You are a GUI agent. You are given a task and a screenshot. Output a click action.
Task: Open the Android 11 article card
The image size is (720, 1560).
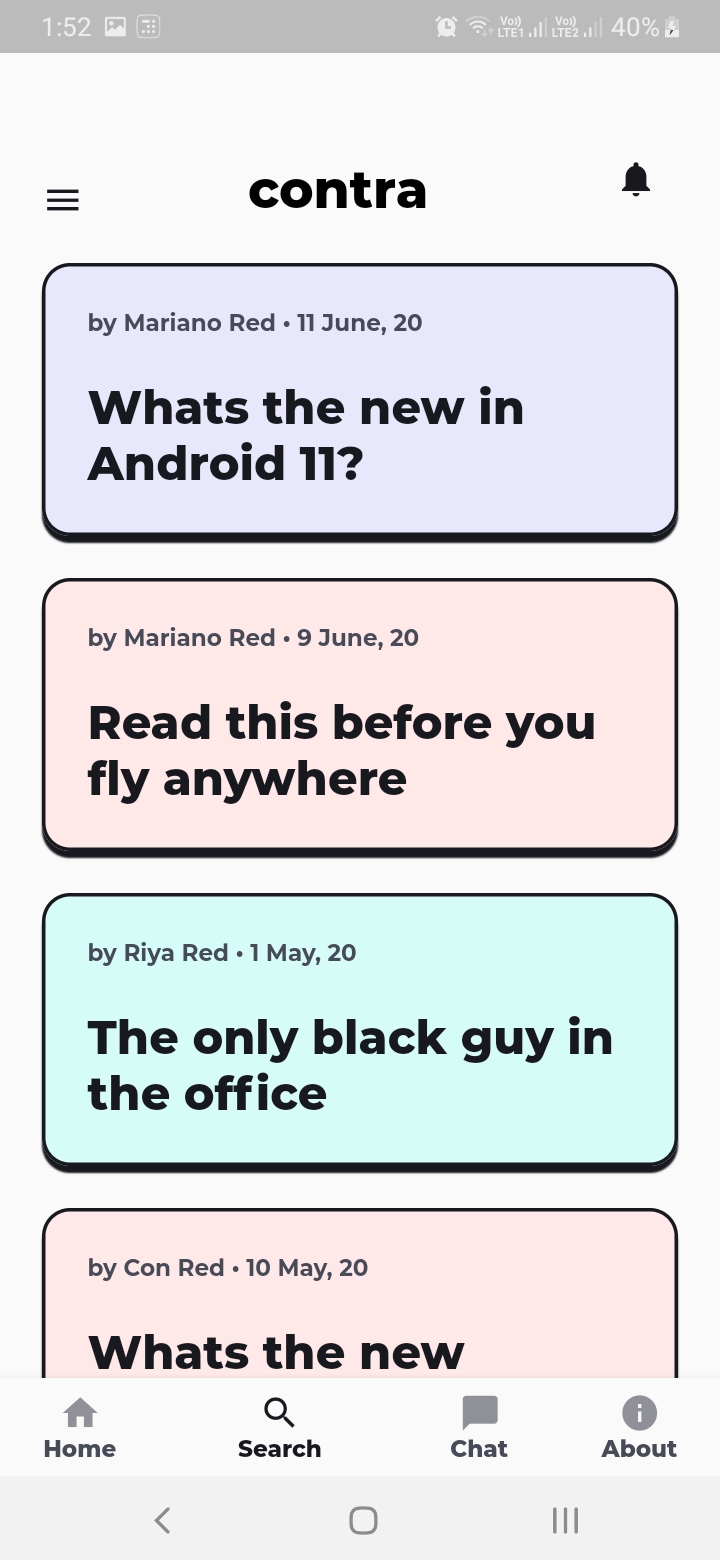[360, 402]
